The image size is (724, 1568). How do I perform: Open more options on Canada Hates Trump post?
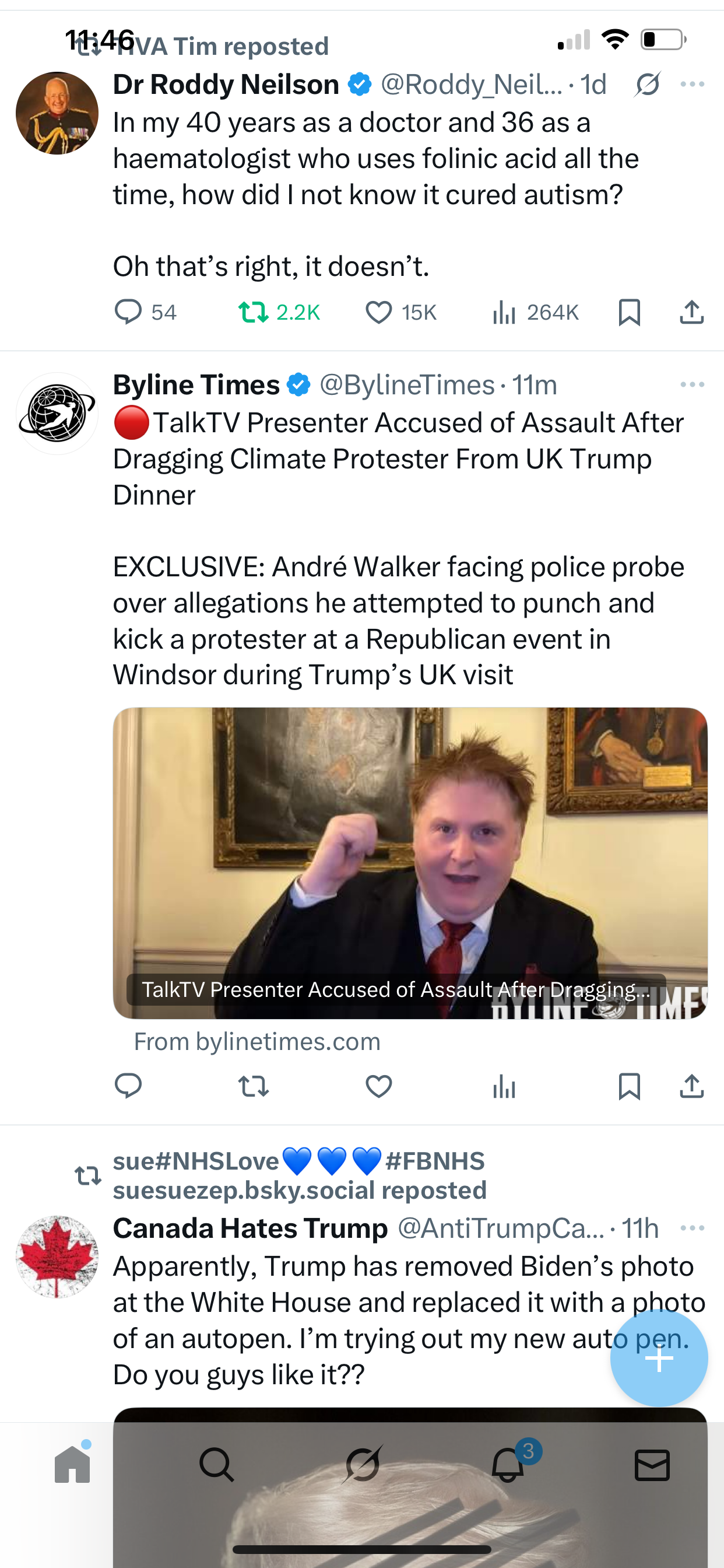pos(693,1228)
